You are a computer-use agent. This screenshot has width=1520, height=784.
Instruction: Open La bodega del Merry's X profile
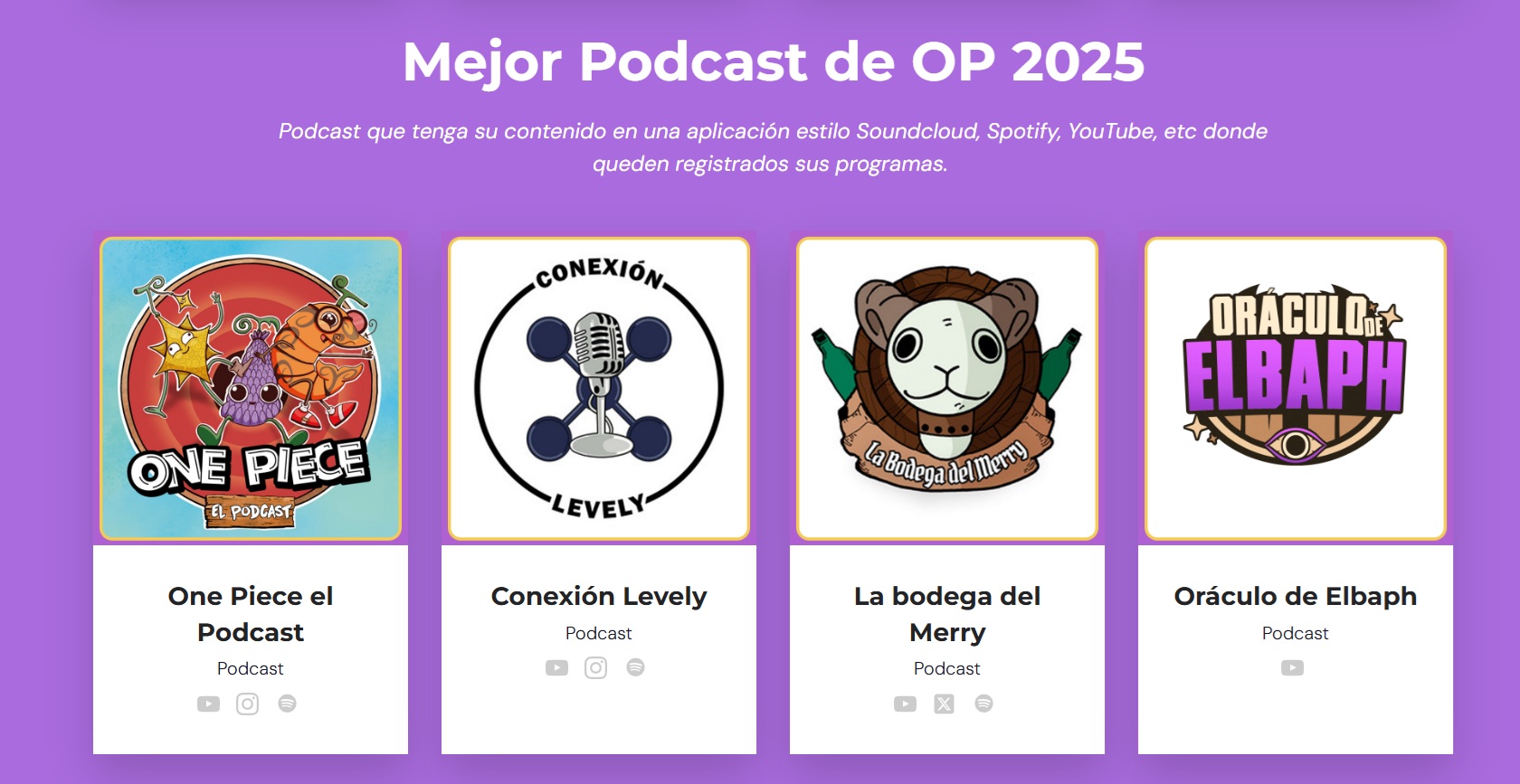944,704
